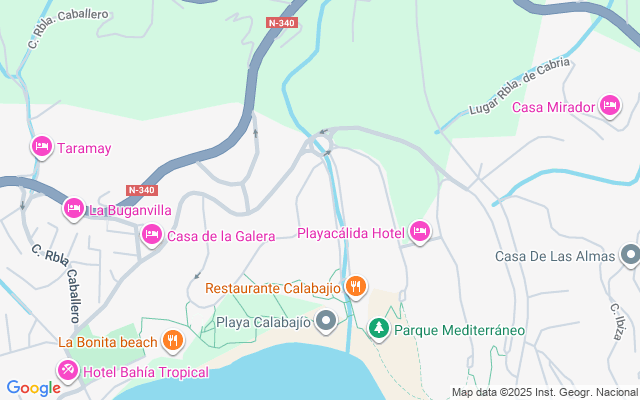Viewport: 640px width, 400px height.
Task: Open the Playa Calabajío place marker
Action: [326, 322]
